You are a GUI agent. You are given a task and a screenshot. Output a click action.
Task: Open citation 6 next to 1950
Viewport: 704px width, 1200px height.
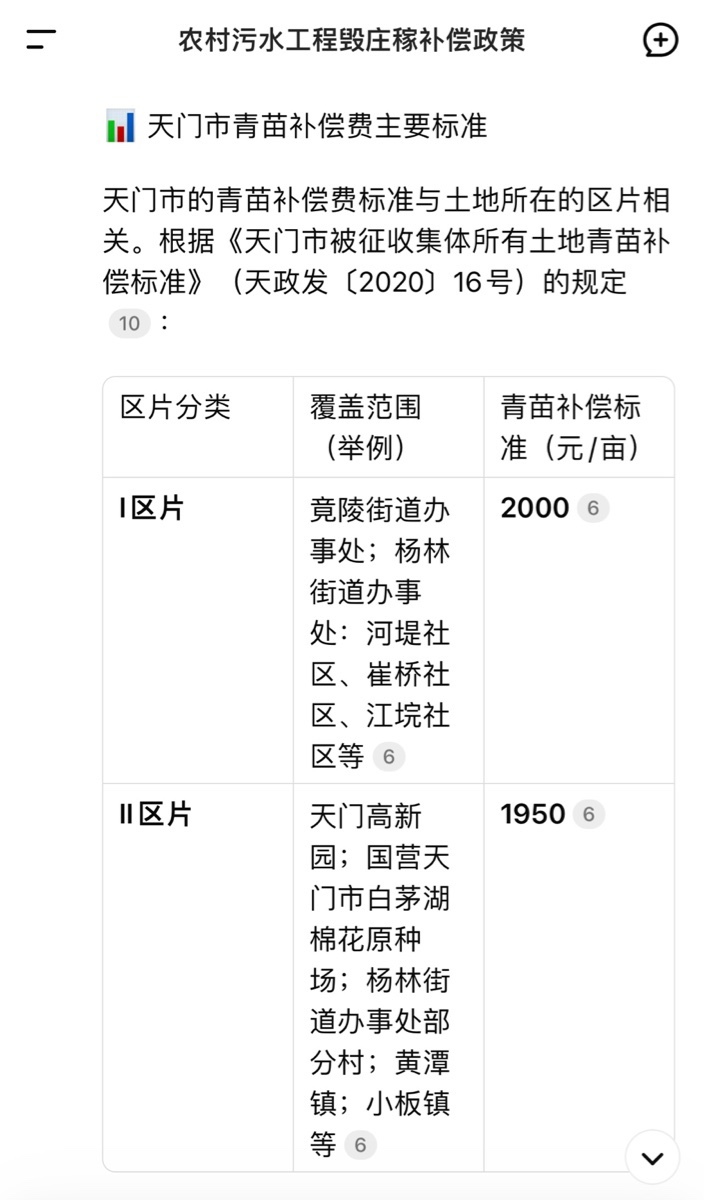pyautogui.click(x=588, y=815)
